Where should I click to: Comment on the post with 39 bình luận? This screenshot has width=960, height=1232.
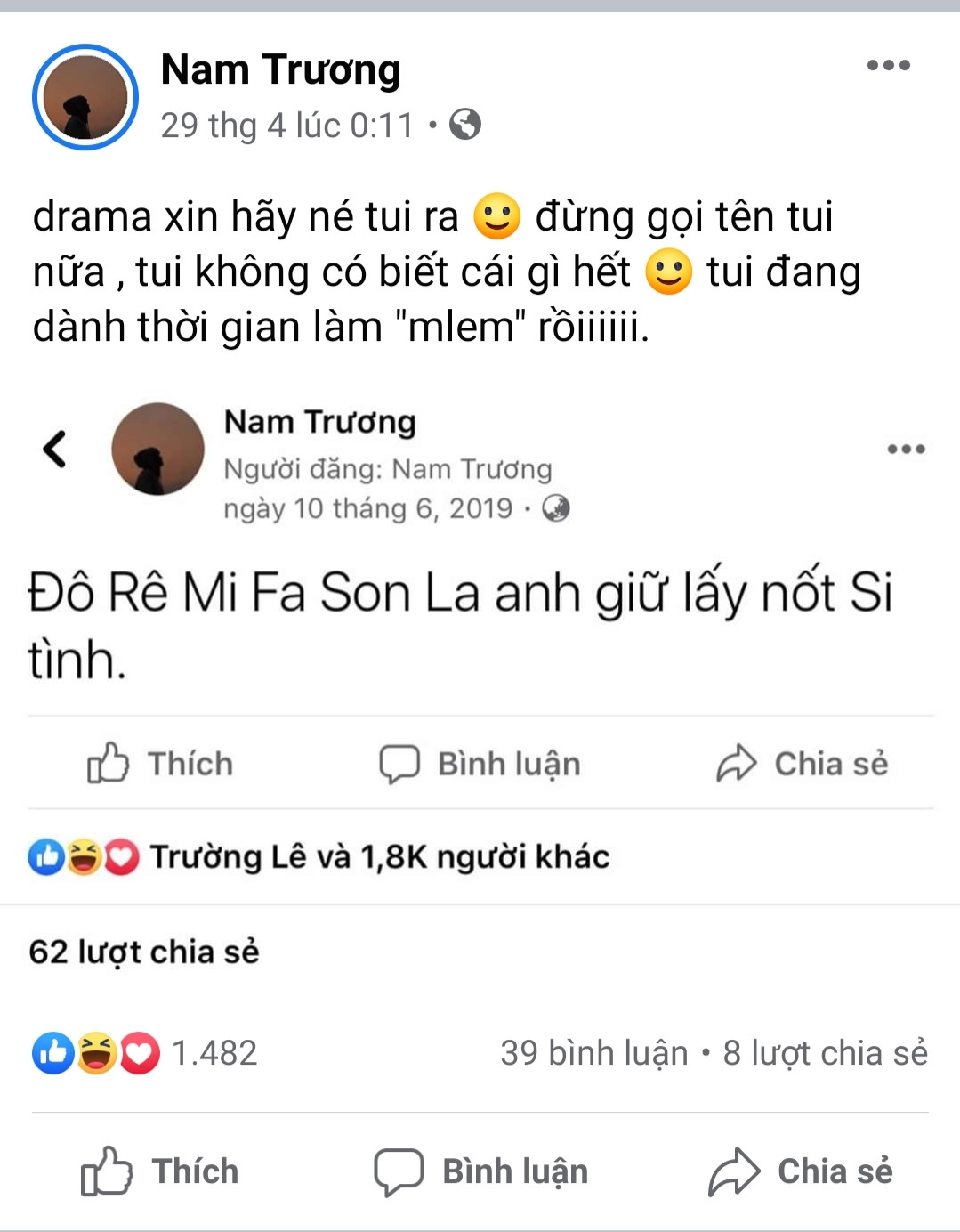pyautogui.click(x=480, y=1171)
